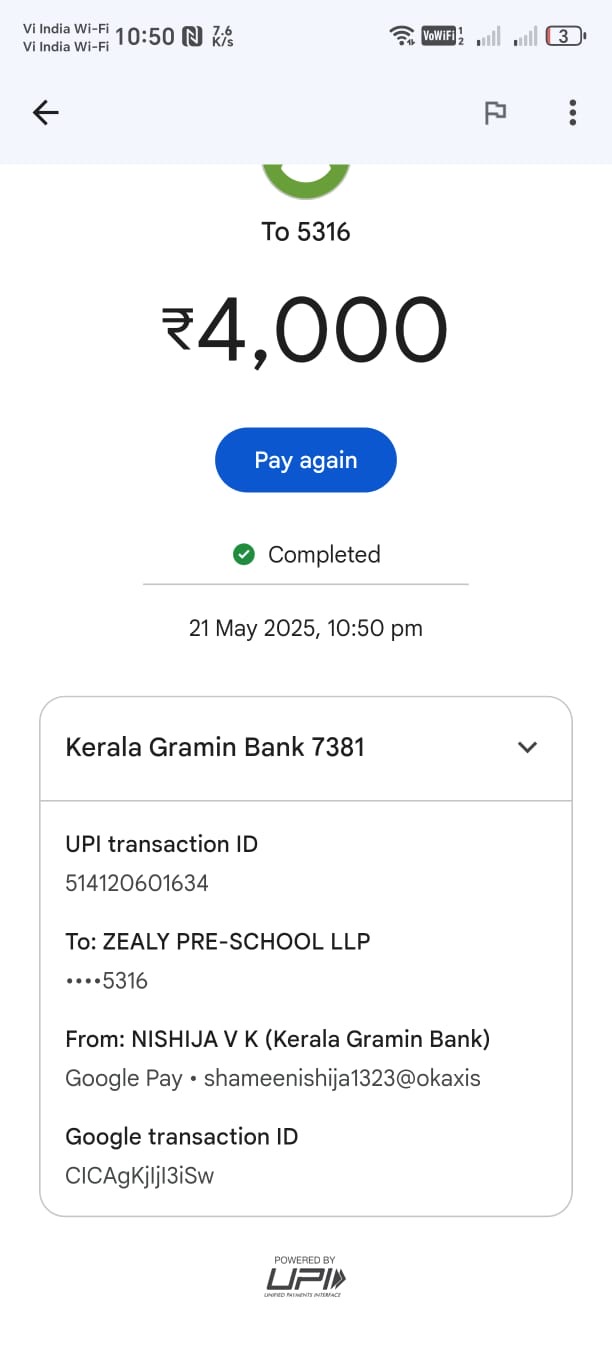Screen dimensions: 612x1350
Task: Open the three-dot overflow menu
Action: (x=572, y=113)
